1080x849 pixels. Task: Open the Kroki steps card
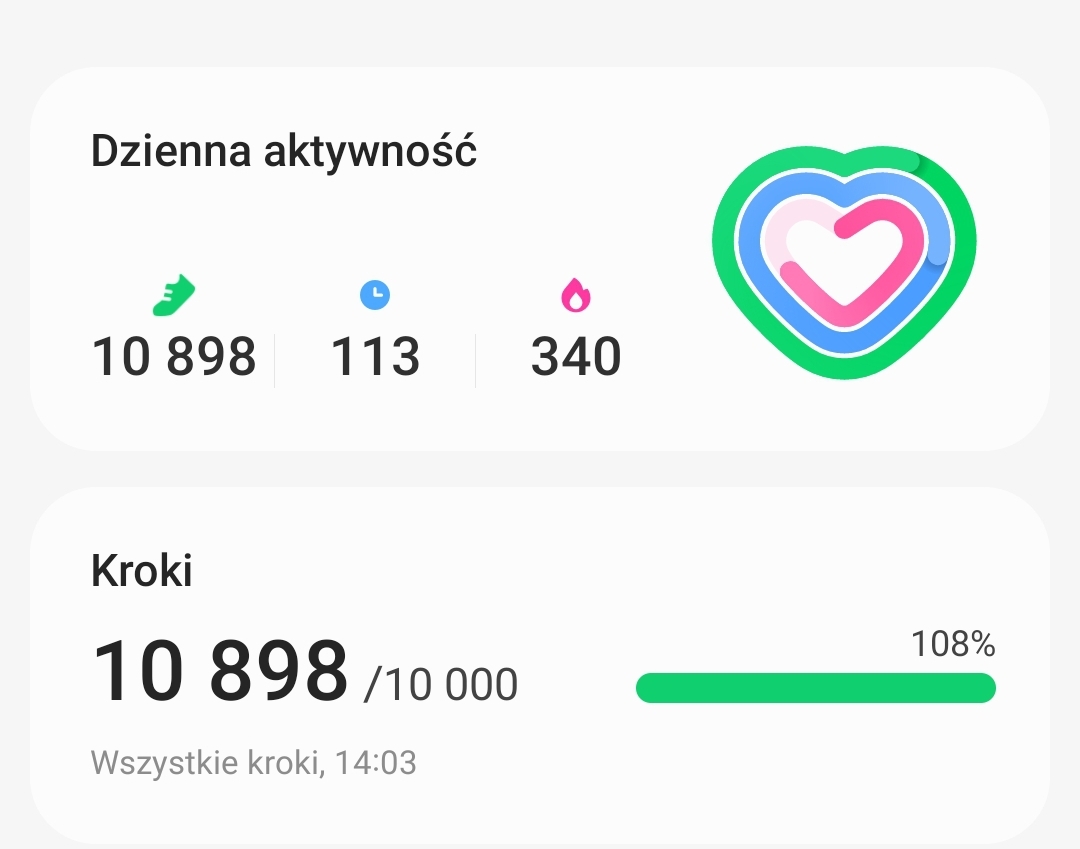pyautogui.click(x=540, y=665)
